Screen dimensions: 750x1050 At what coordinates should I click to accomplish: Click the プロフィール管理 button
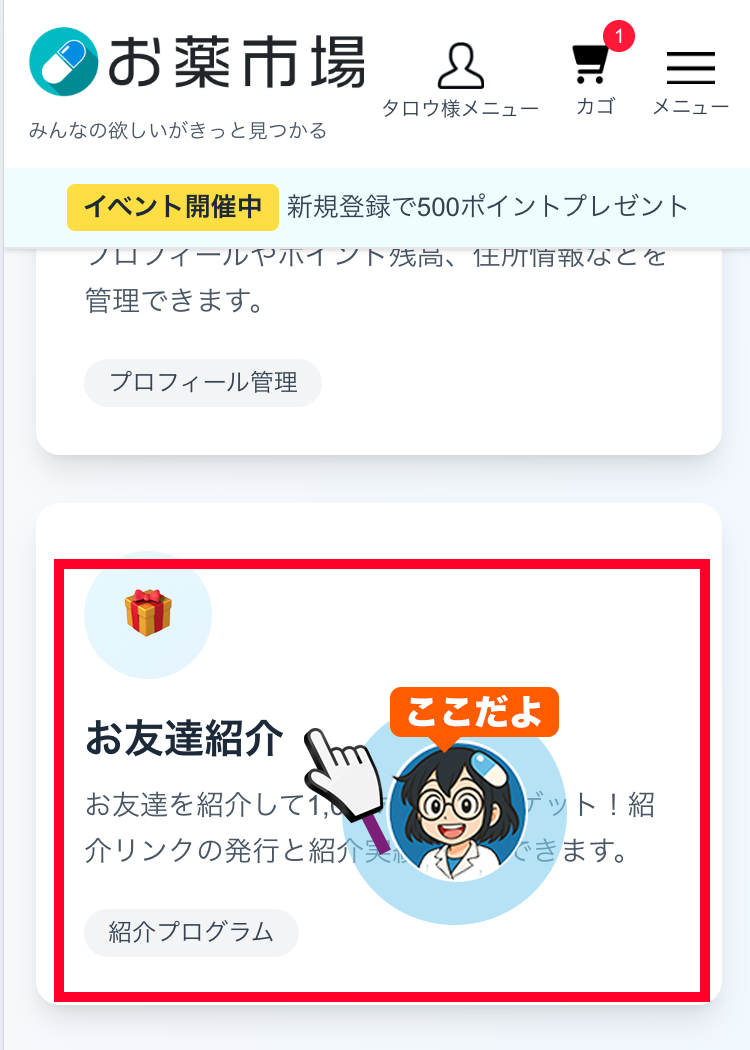click(202, 383)
